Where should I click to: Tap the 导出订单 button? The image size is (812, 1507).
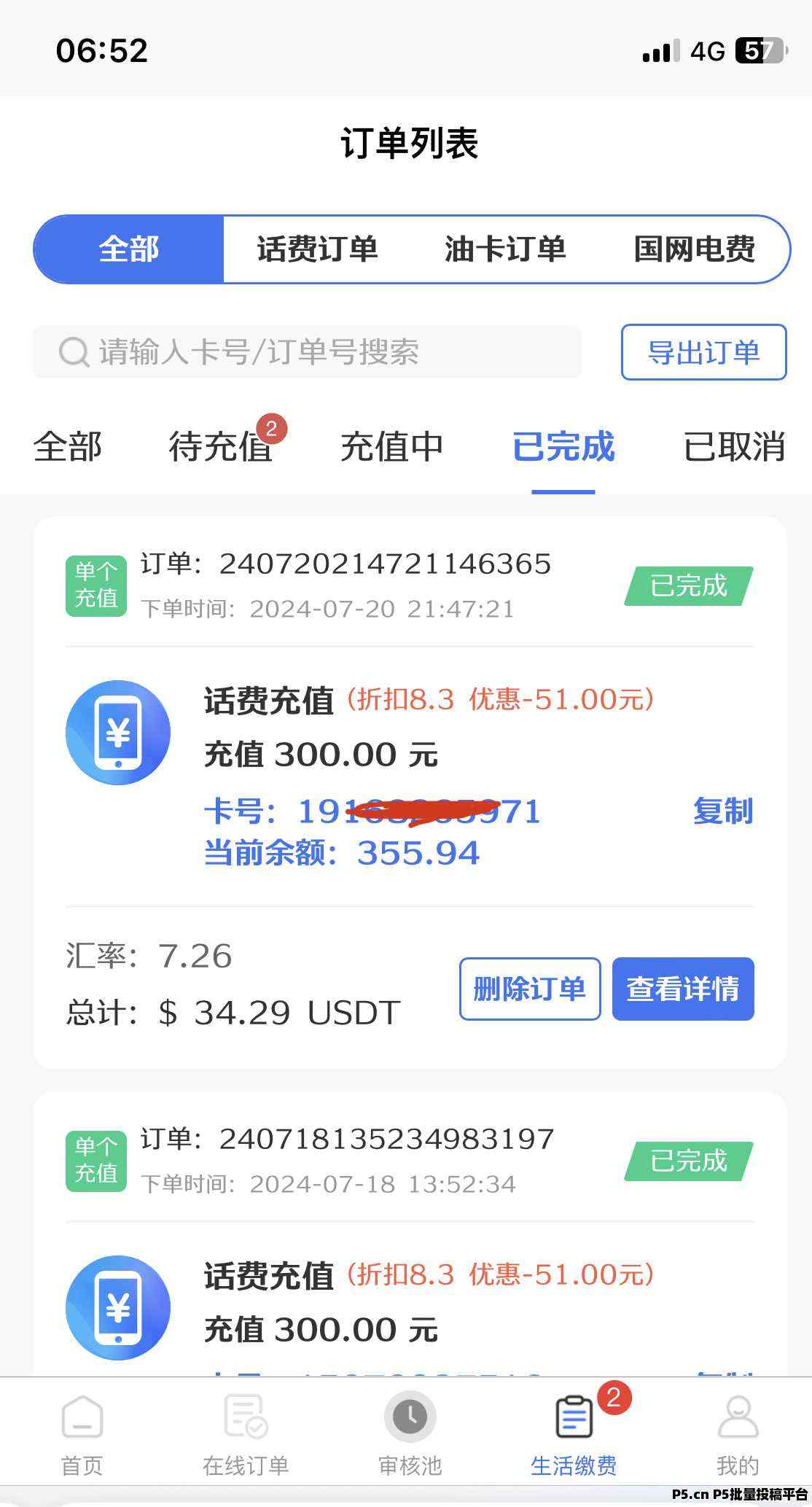(703, 352)
